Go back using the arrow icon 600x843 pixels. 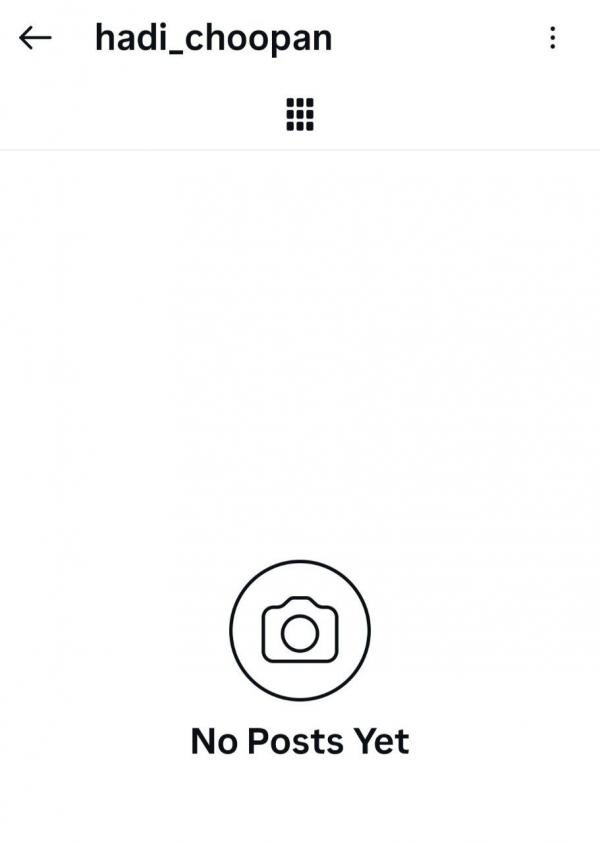[35, 38]
